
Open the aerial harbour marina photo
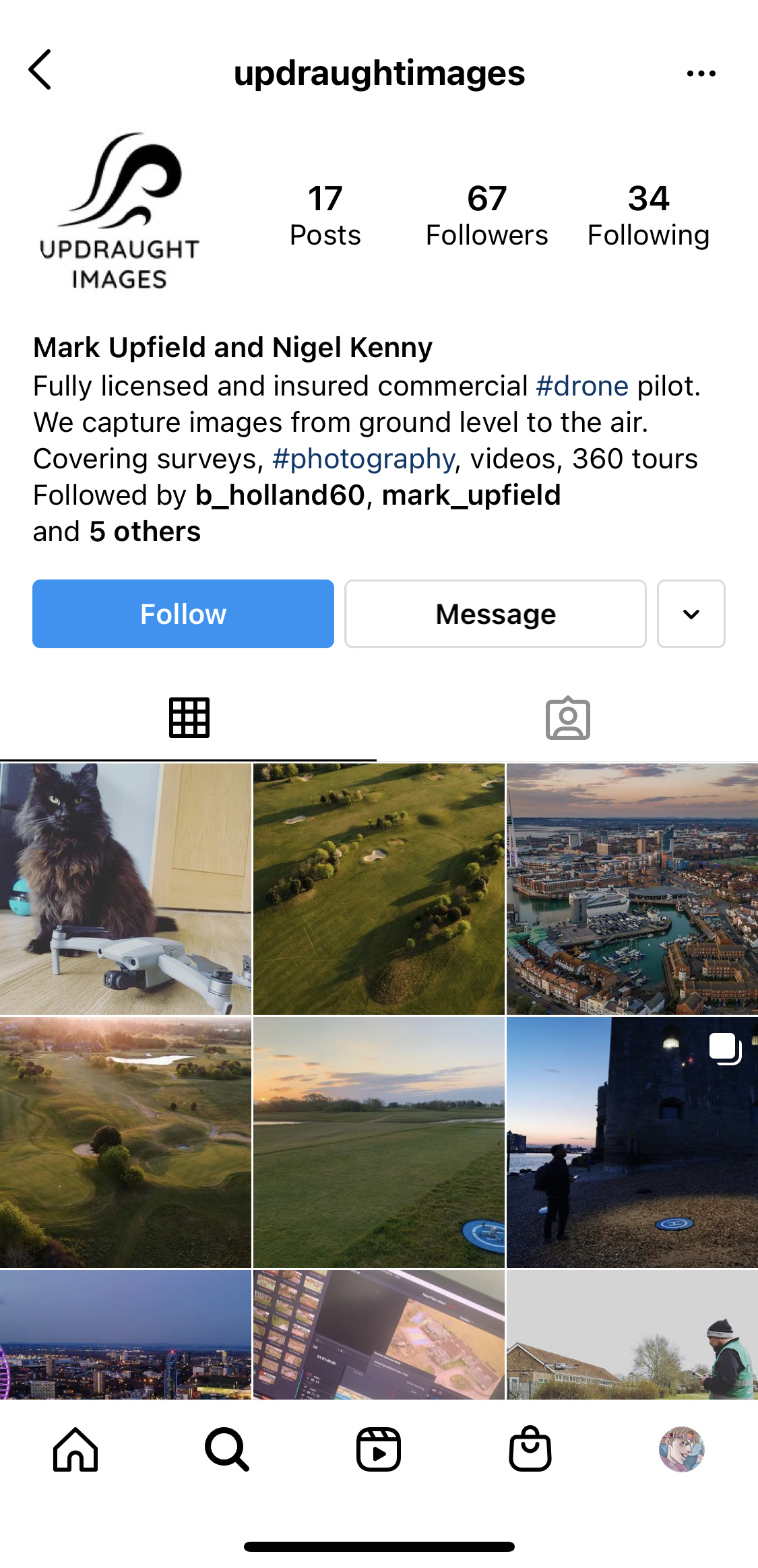(632, 889)
